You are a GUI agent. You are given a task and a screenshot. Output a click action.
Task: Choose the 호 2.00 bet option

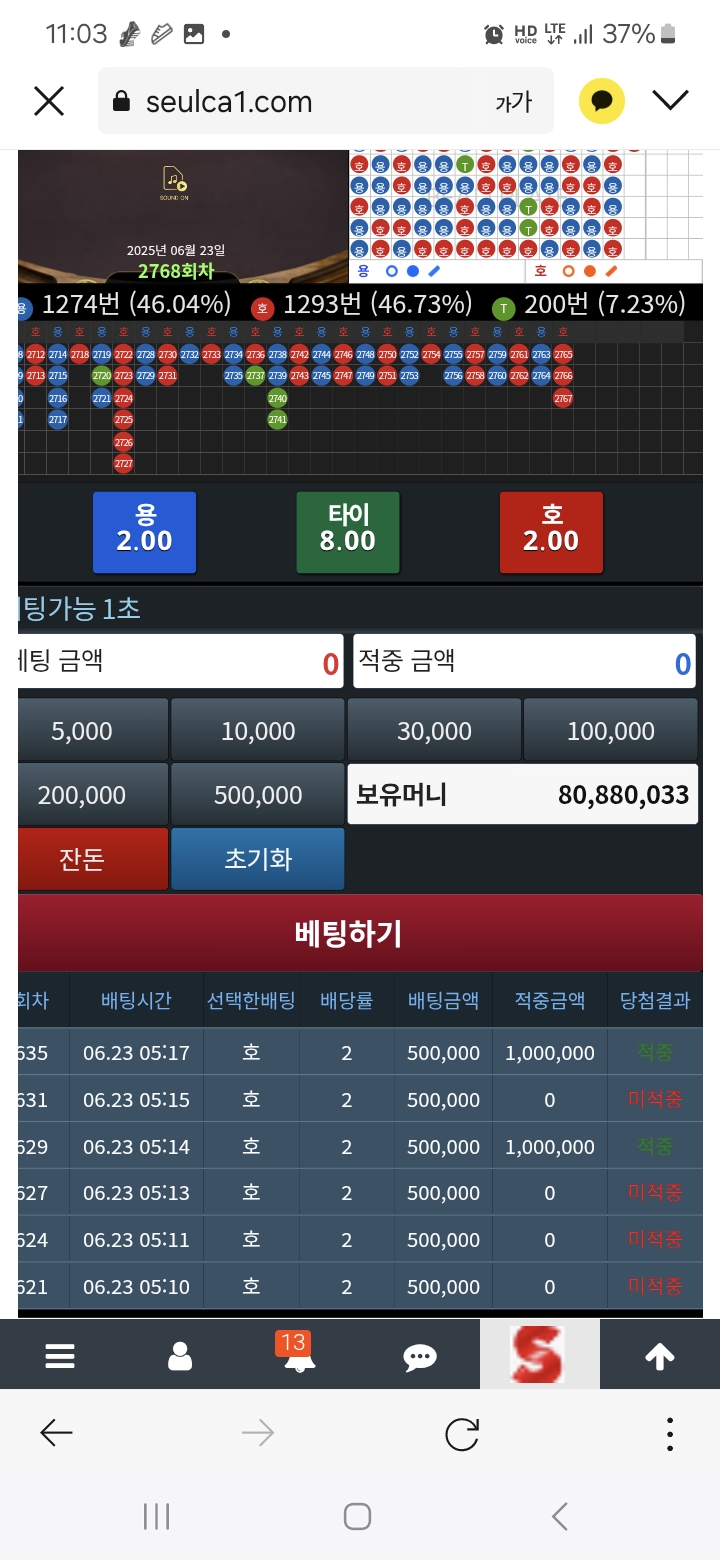click(551, 531)
